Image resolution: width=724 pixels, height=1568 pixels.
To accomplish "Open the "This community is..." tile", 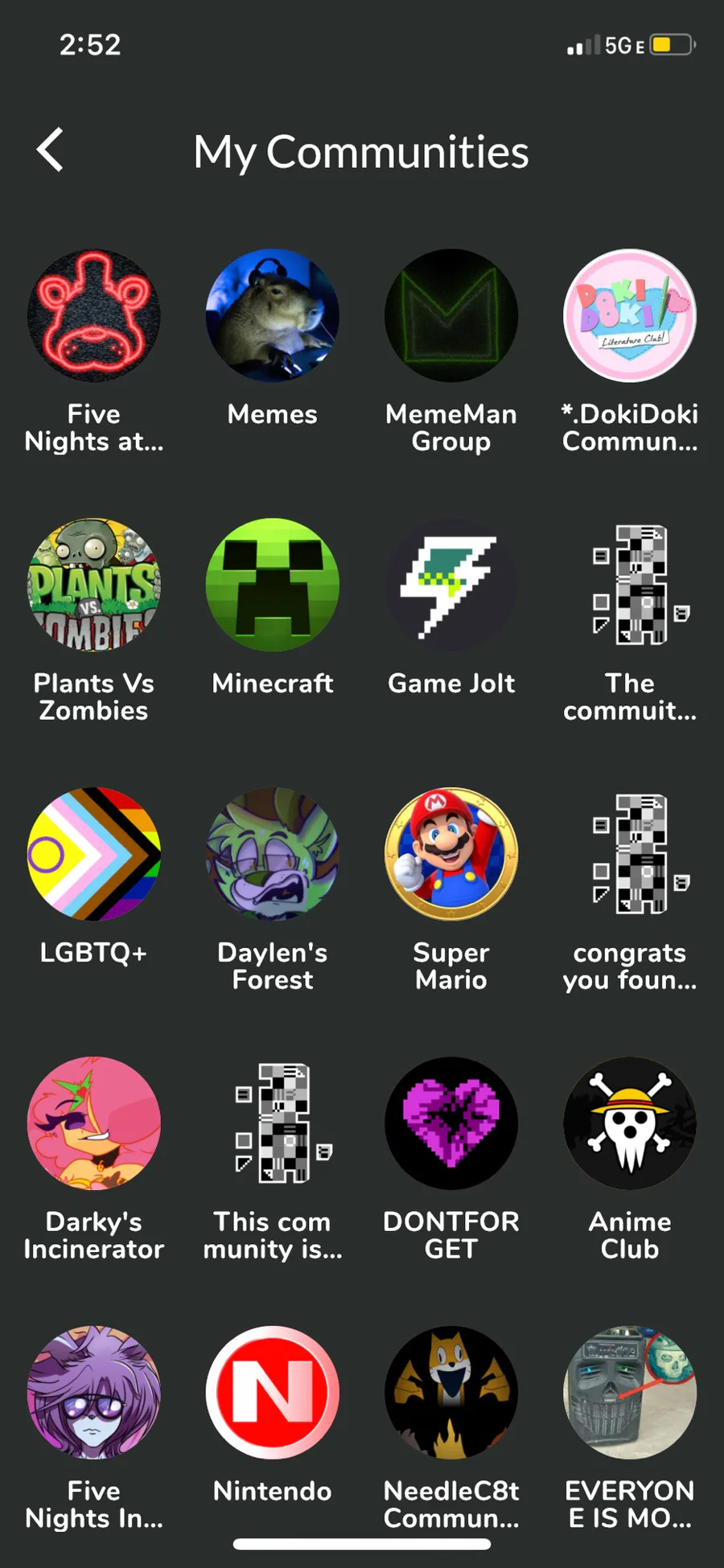I will coord(273,1123).
